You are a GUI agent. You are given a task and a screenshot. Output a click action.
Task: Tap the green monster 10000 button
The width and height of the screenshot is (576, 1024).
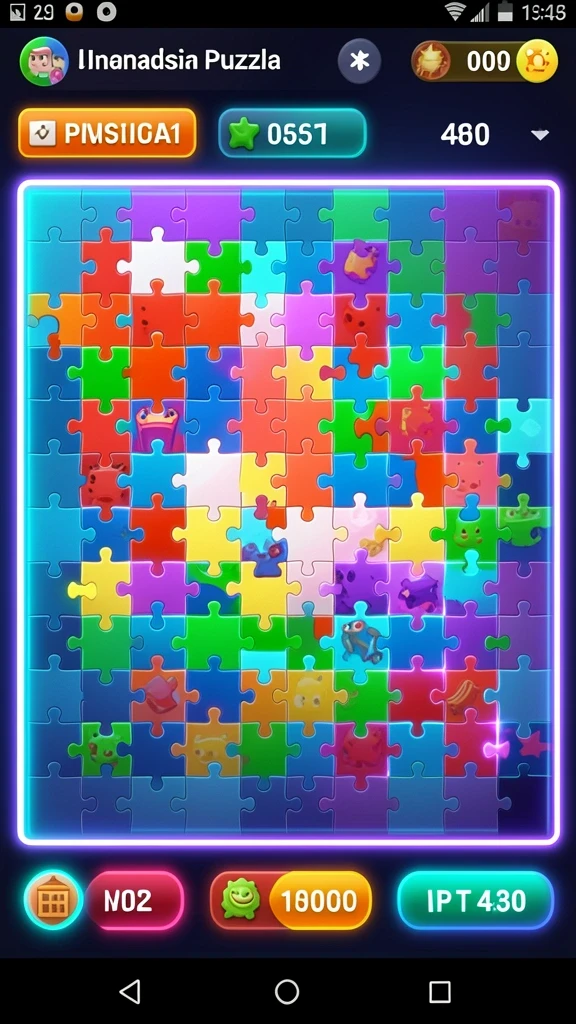pos(291,901)
